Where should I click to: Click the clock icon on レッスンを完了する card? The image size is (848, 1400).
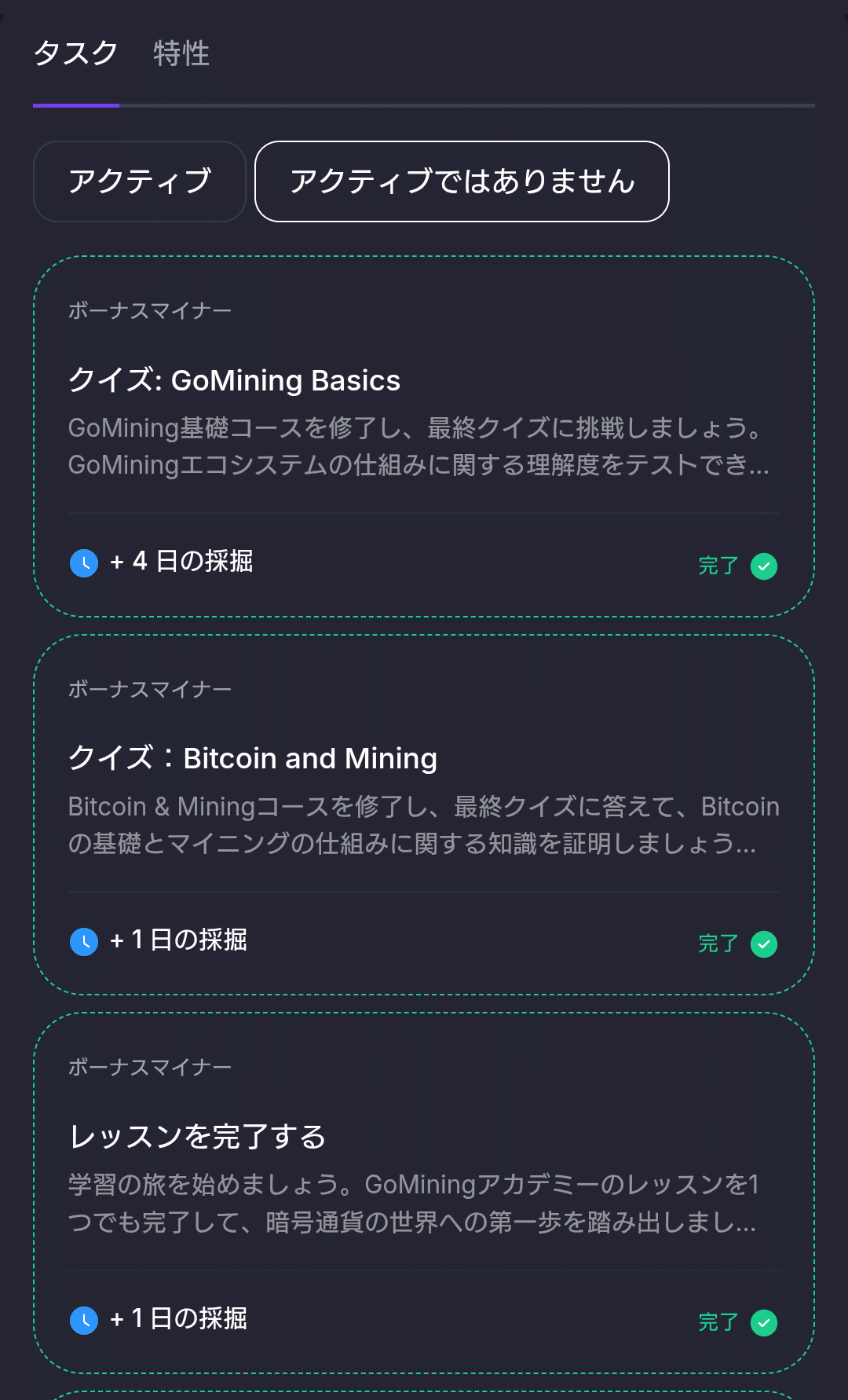coord(84,1321)
